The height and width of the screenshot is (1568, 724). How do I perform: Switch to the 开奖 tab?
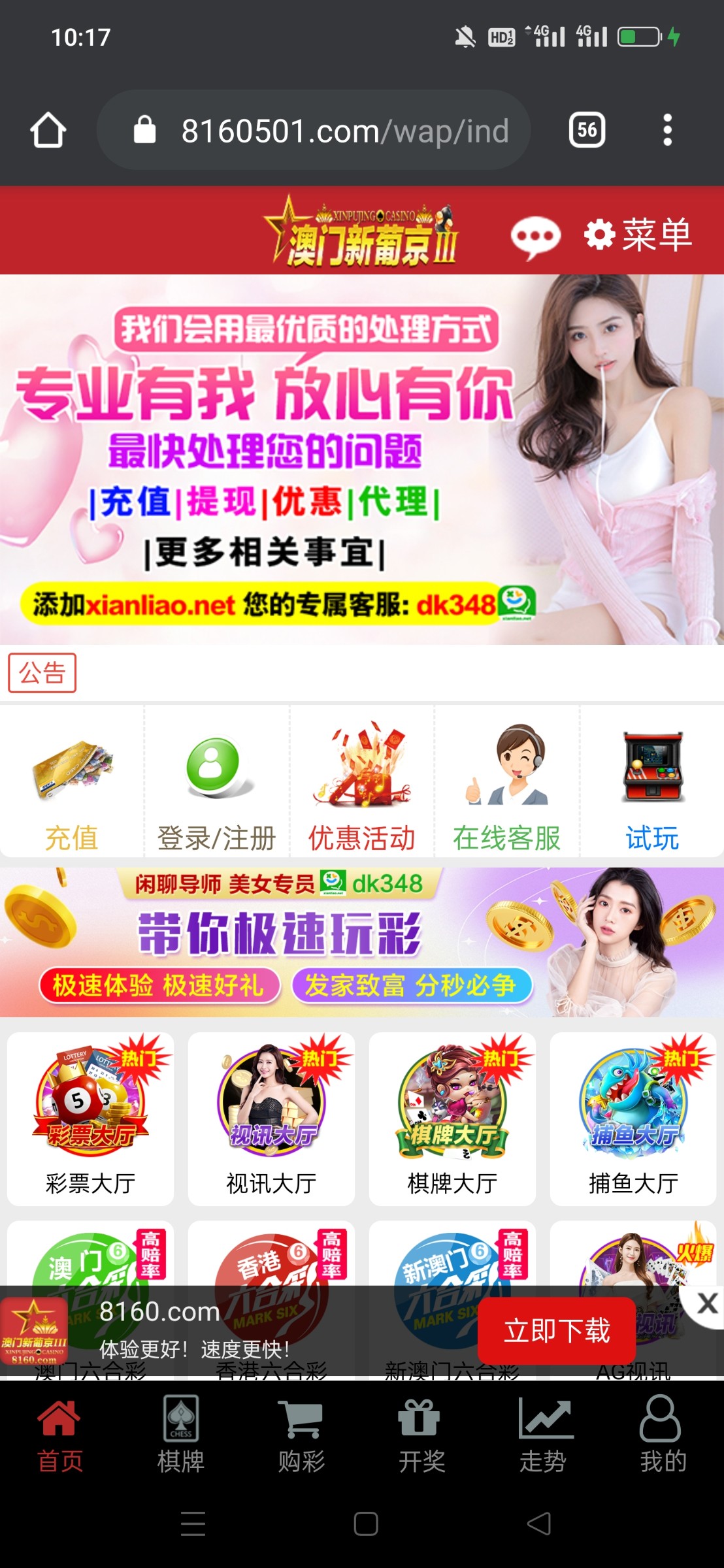tap(421, 1435)
